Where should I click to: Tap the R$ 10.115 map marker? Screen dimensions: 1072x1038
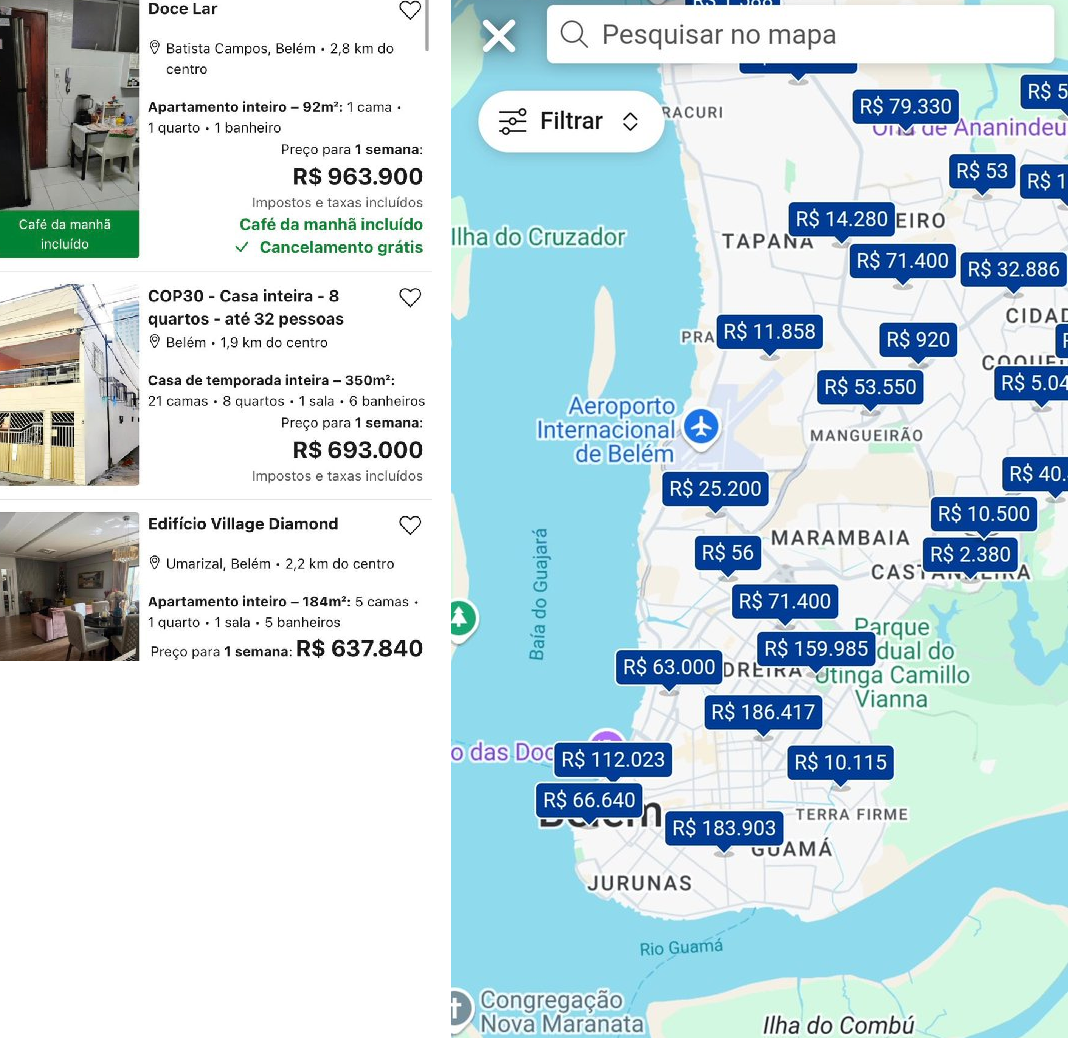(x=840, y=763)
